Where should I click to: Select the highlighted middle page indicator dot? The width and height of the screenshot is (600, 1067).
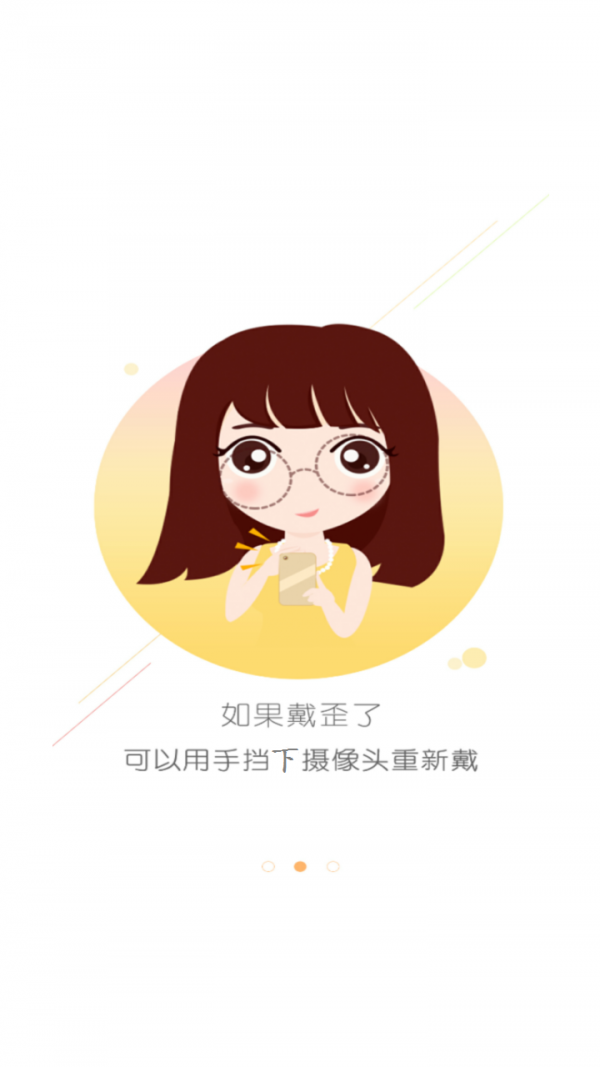point(300,866)
